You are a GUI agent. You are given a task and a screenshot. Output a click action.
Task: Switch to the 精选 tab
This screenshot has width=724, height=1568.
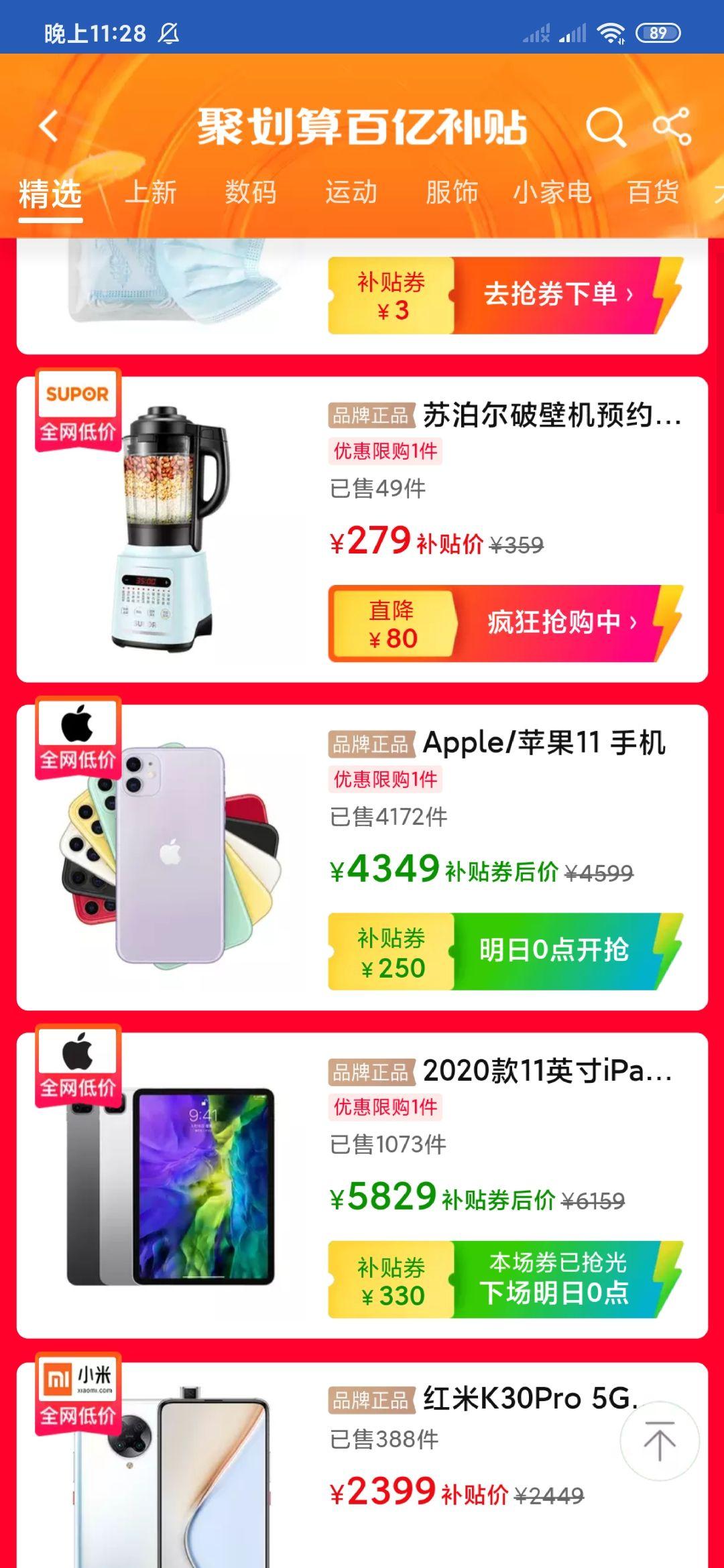point(50,194)
